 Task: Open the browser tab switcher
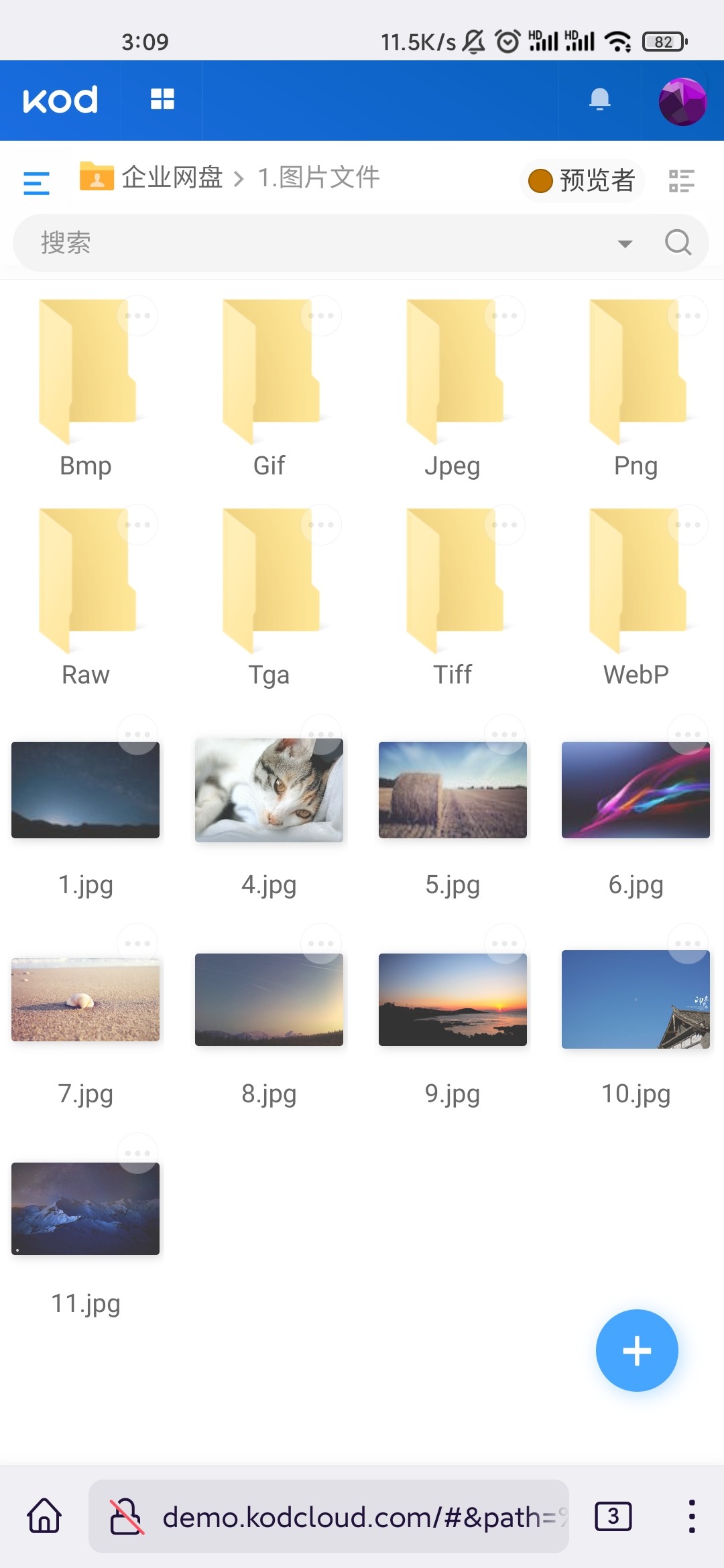coord(613,1516)
